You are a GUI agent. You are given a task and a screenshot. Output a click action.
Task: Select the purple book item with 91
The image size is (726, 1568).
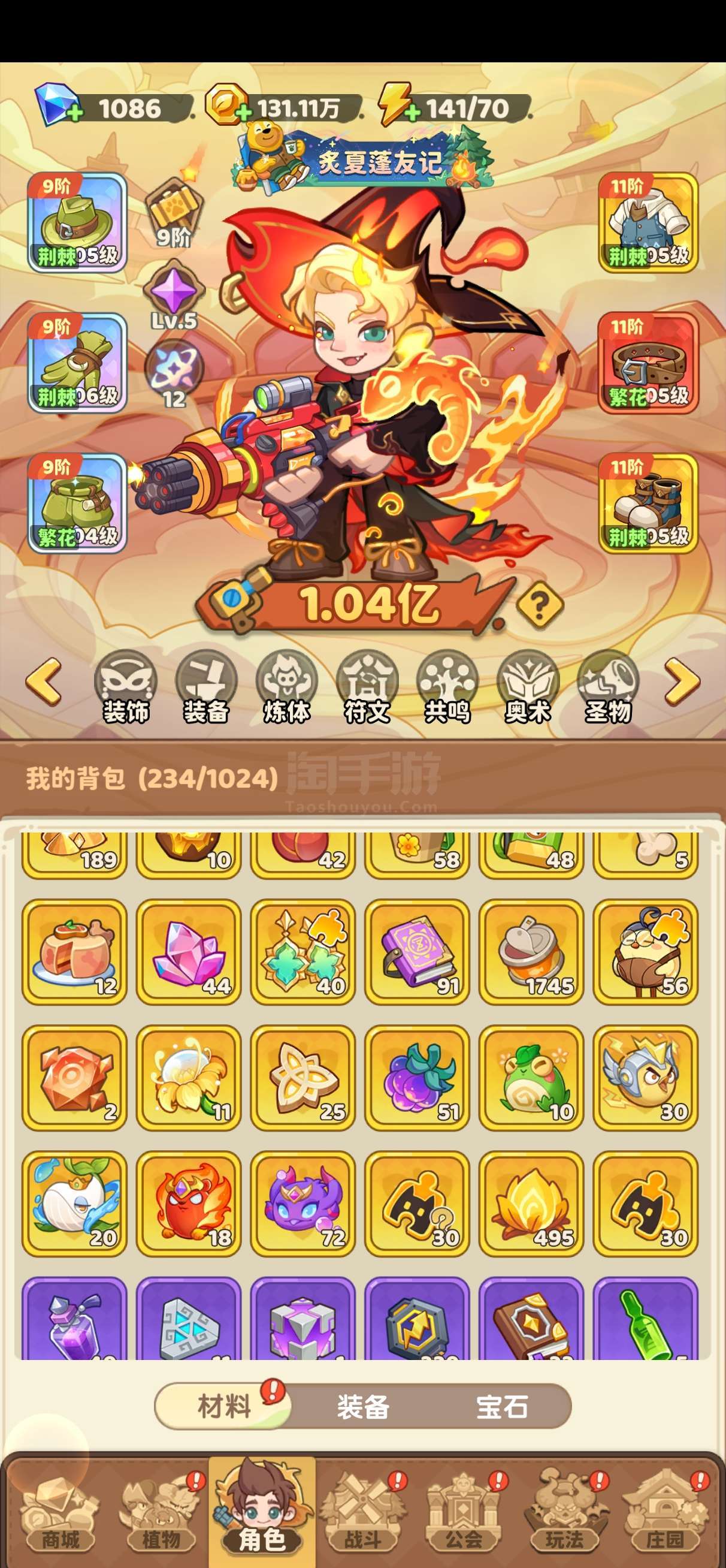click(x=417, y=951)
